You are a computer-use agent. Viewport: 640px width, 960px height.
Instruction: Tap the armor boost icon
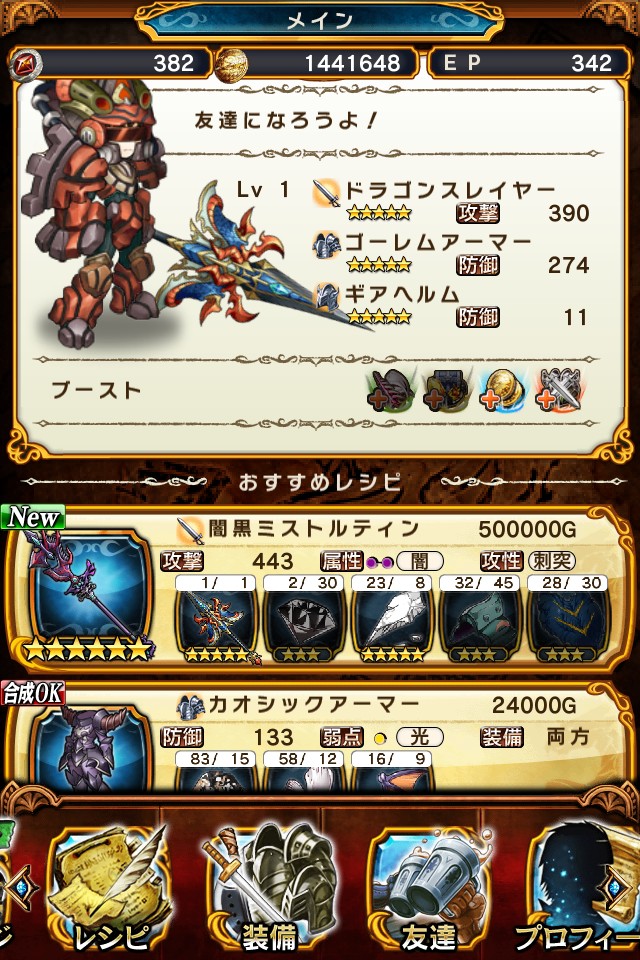point(444,391)
